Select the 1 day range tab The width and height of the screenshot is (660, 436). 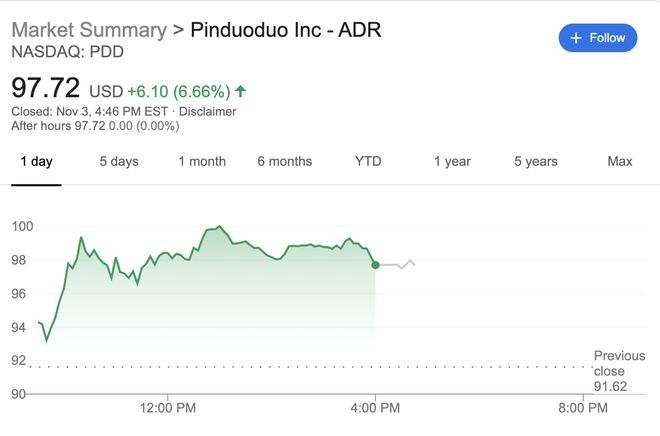pyautogui.click(x=36, y=161)
